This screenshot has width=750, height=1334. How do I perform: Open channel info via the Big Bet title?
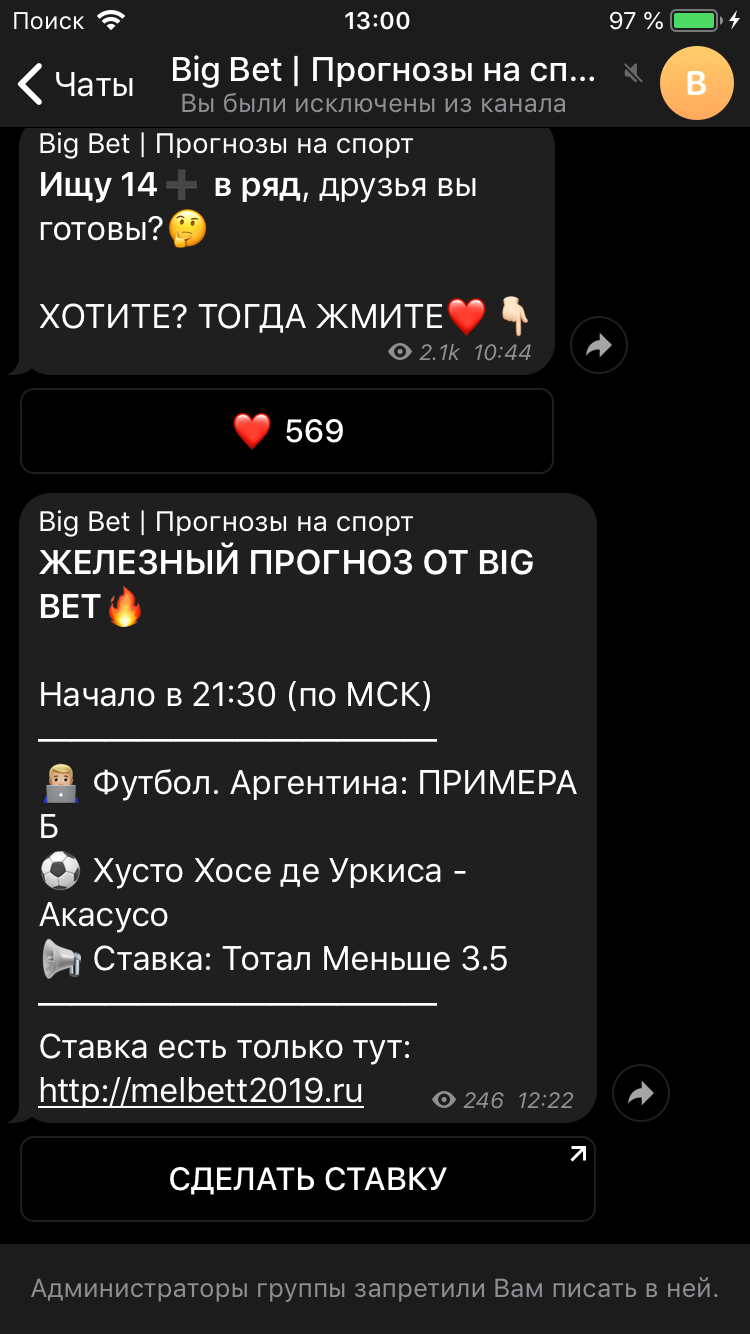[x=384, y=70]
